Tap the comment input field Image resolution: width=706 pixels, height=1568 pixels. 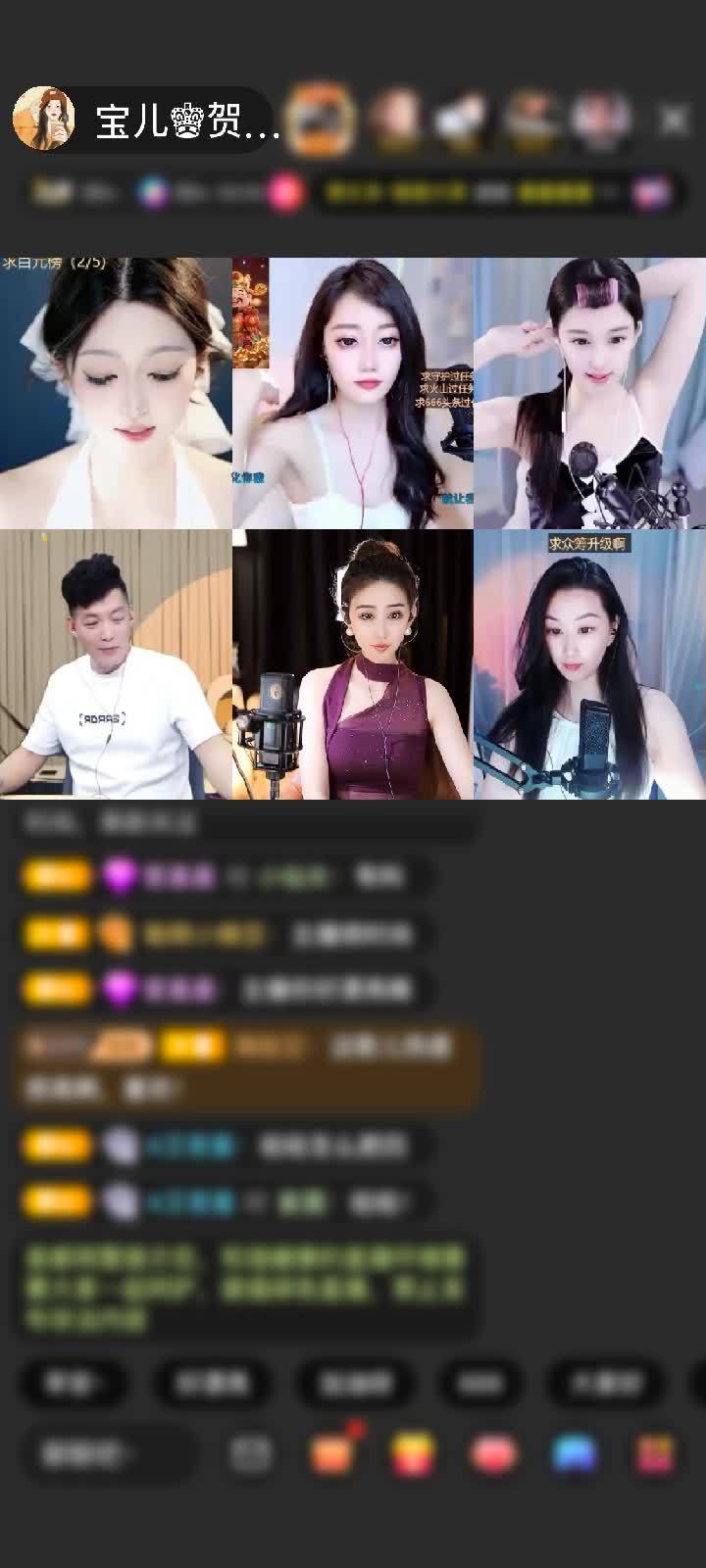click(x=108, y=1454)
